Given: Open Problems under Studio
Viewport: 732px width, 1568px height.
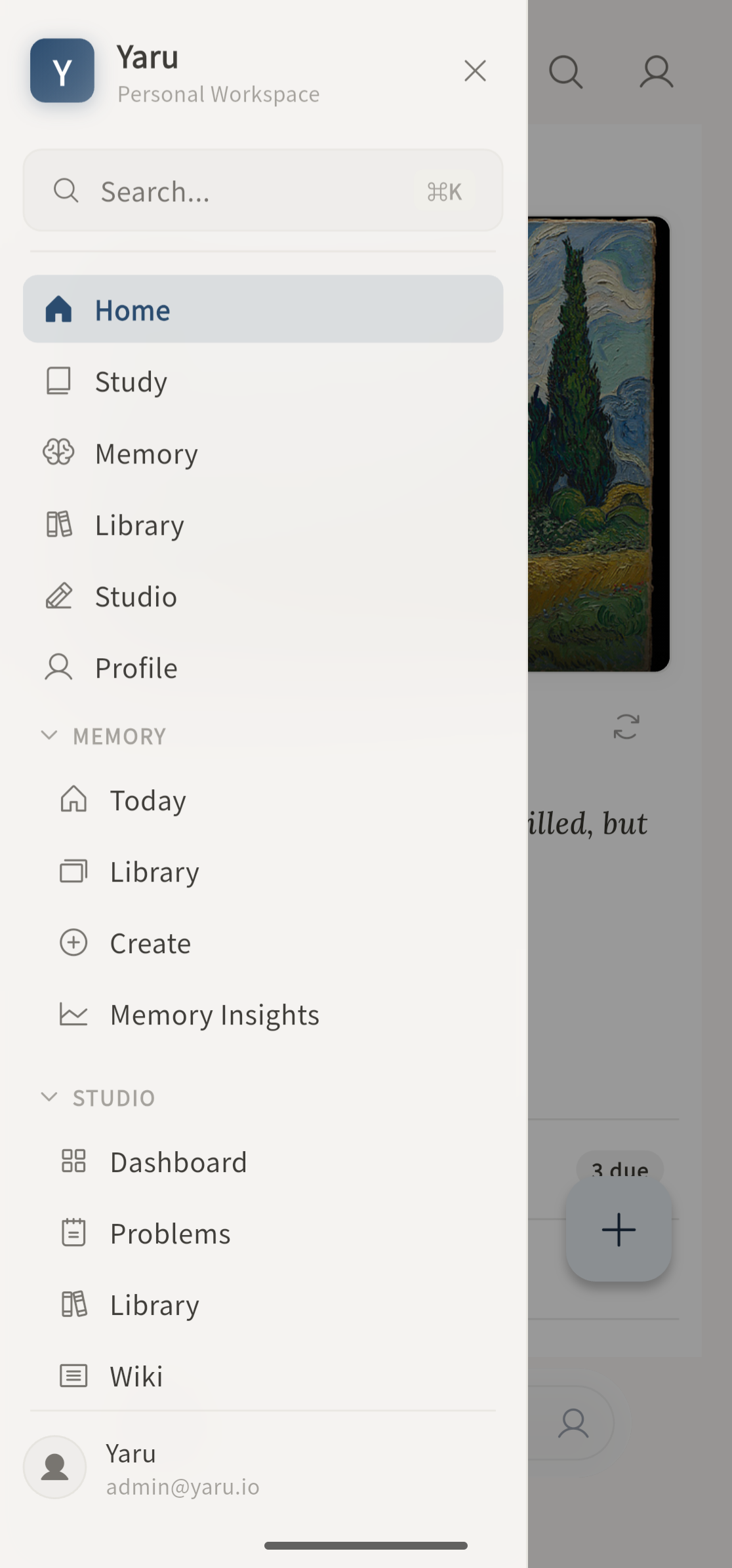Looking at the screenshot, I should pos(170,1234).
